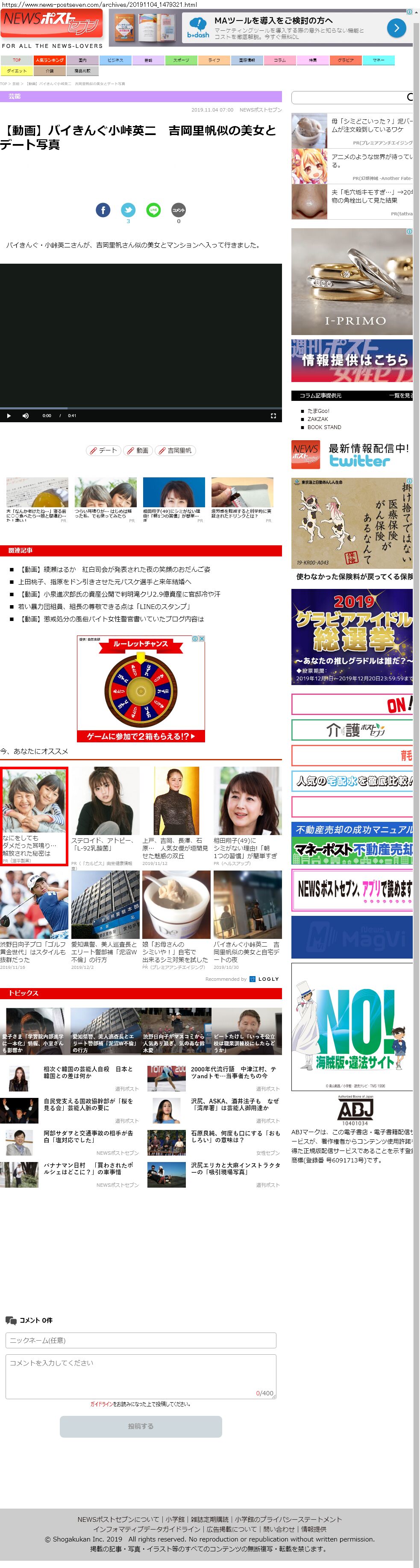This screenshot has width=420, height=1568.
Task: Open the comment bubble icon
Action: (178, 210)
